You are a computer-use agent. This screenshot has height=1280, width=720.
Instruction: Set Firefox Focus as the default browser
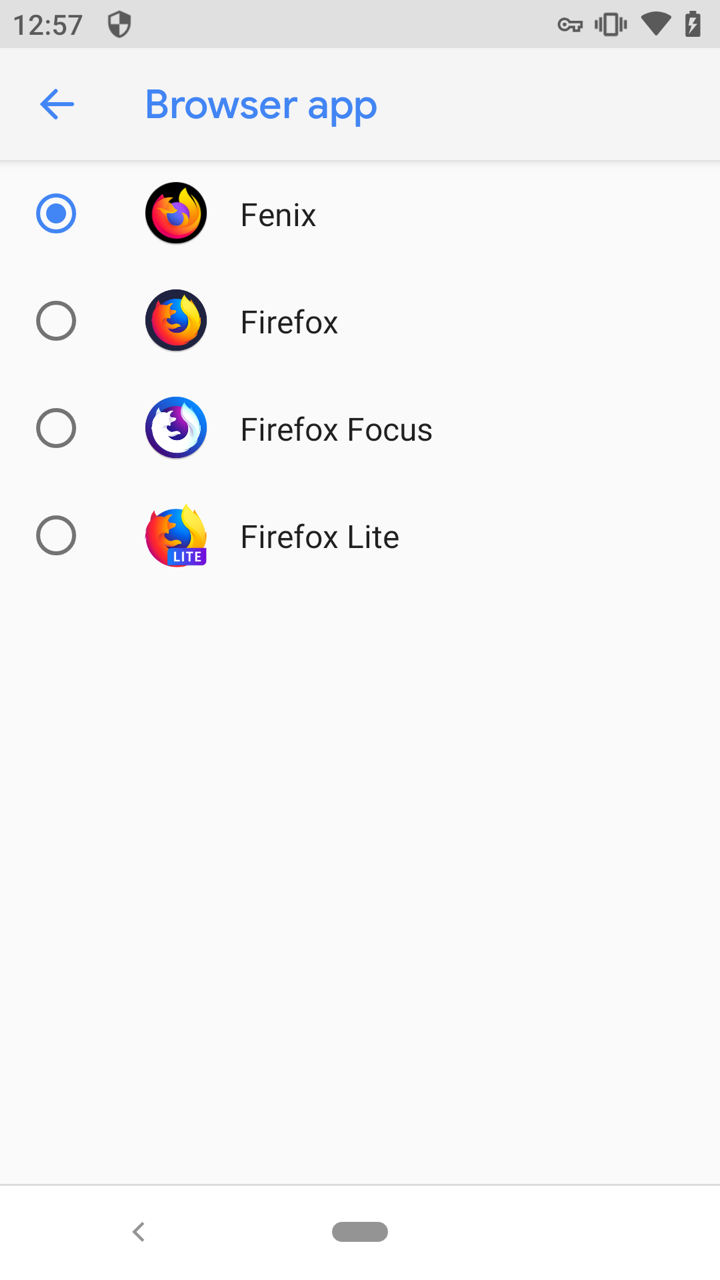56,428
